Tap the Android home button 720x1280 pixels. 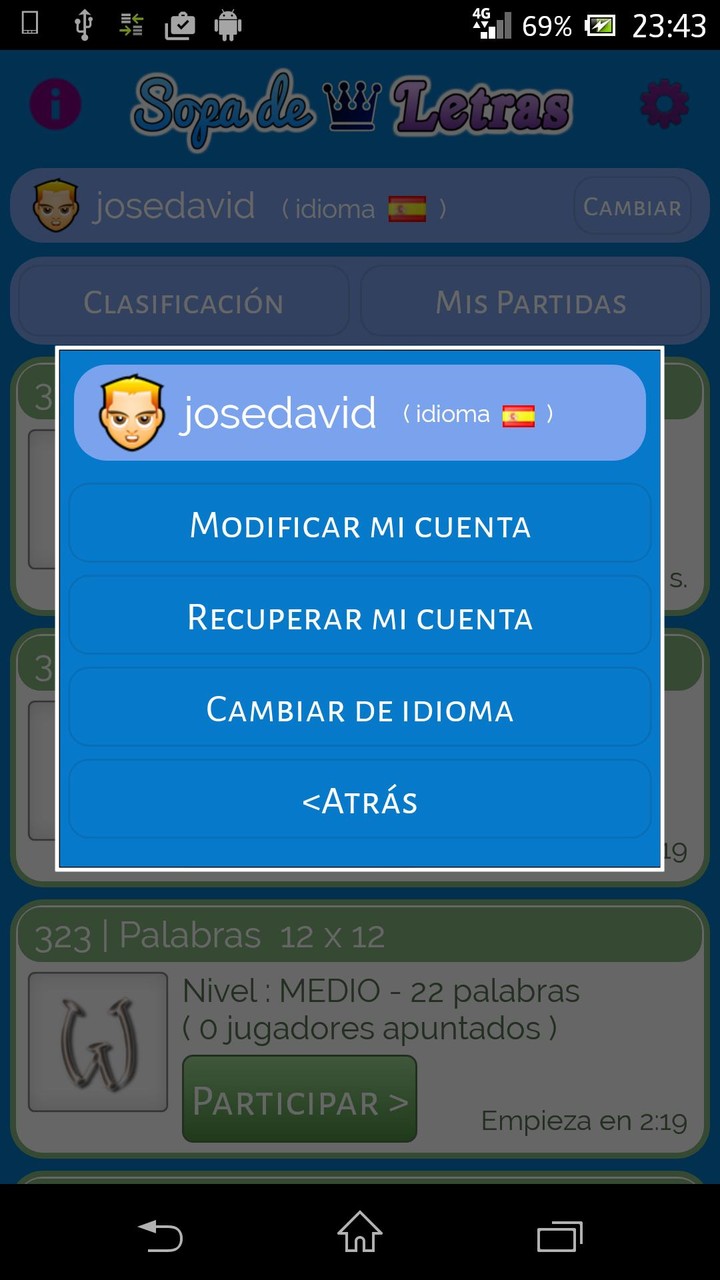pyautogui.click(x=358, y=1237)
